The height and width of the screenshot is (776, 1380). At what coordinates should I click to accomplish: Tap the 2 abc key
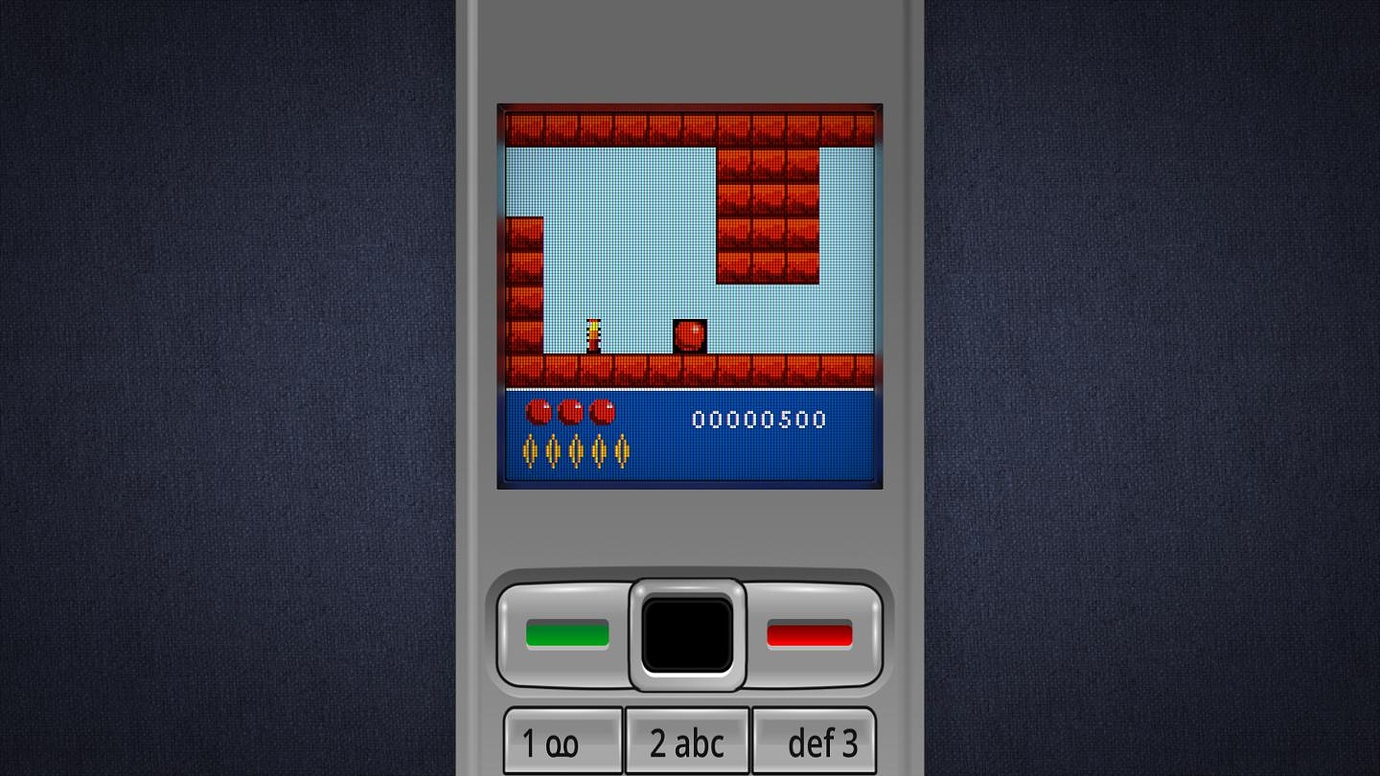687,742
